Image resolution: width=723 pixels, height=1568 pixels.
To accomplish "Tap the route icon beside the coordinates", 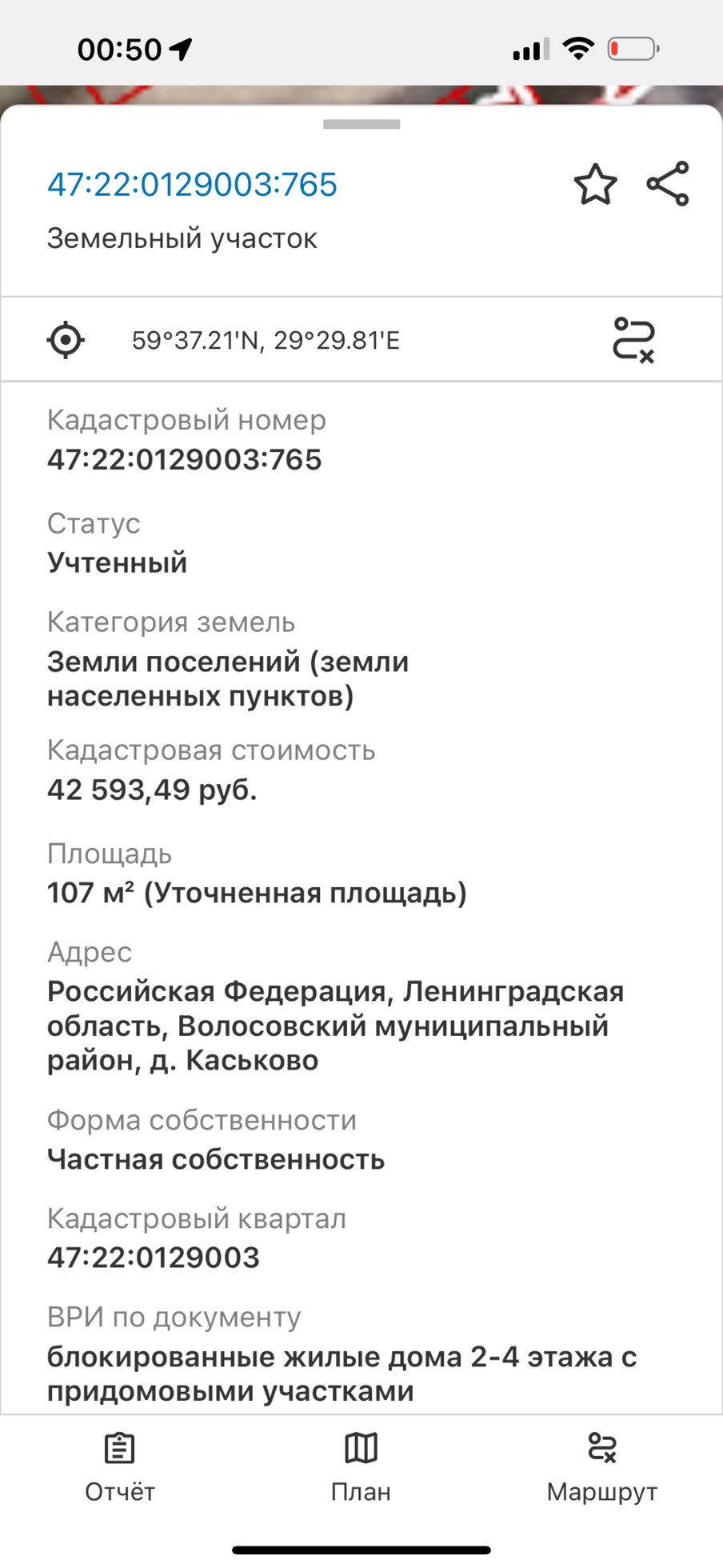I will (633, 339).
